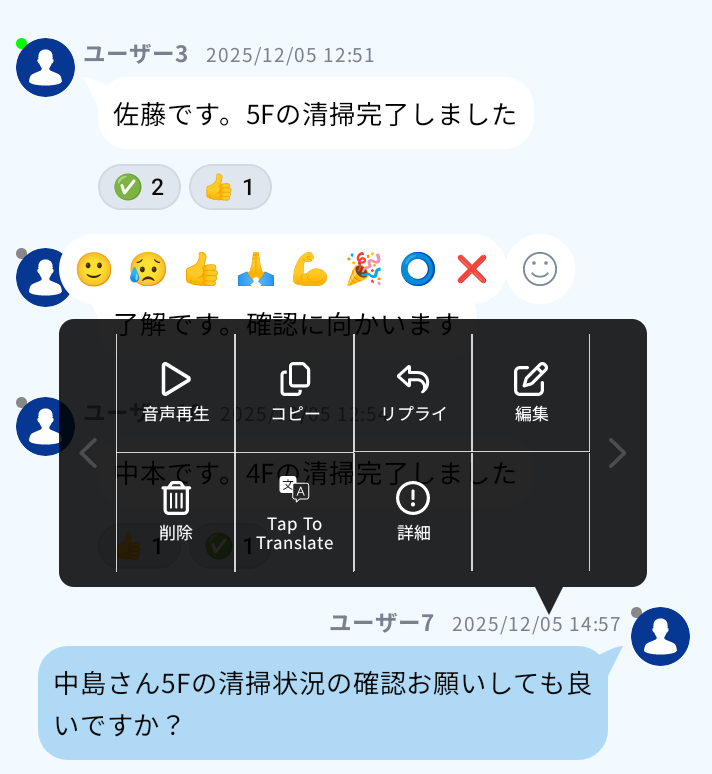React with the flexed bicep emoji
This screenshot has height=774, width=712.
[310, 269]
